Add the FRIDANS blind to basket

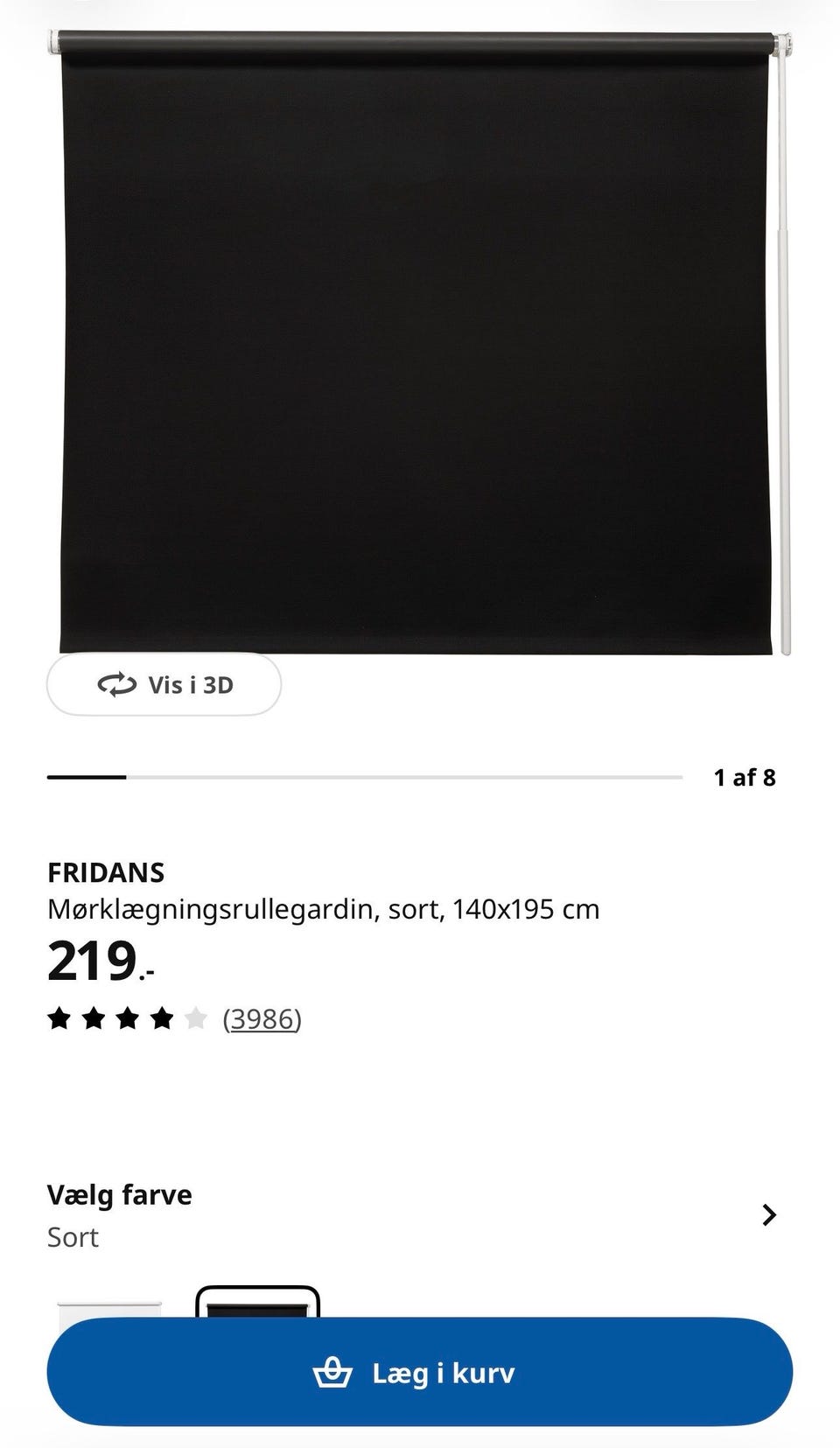420,1372
